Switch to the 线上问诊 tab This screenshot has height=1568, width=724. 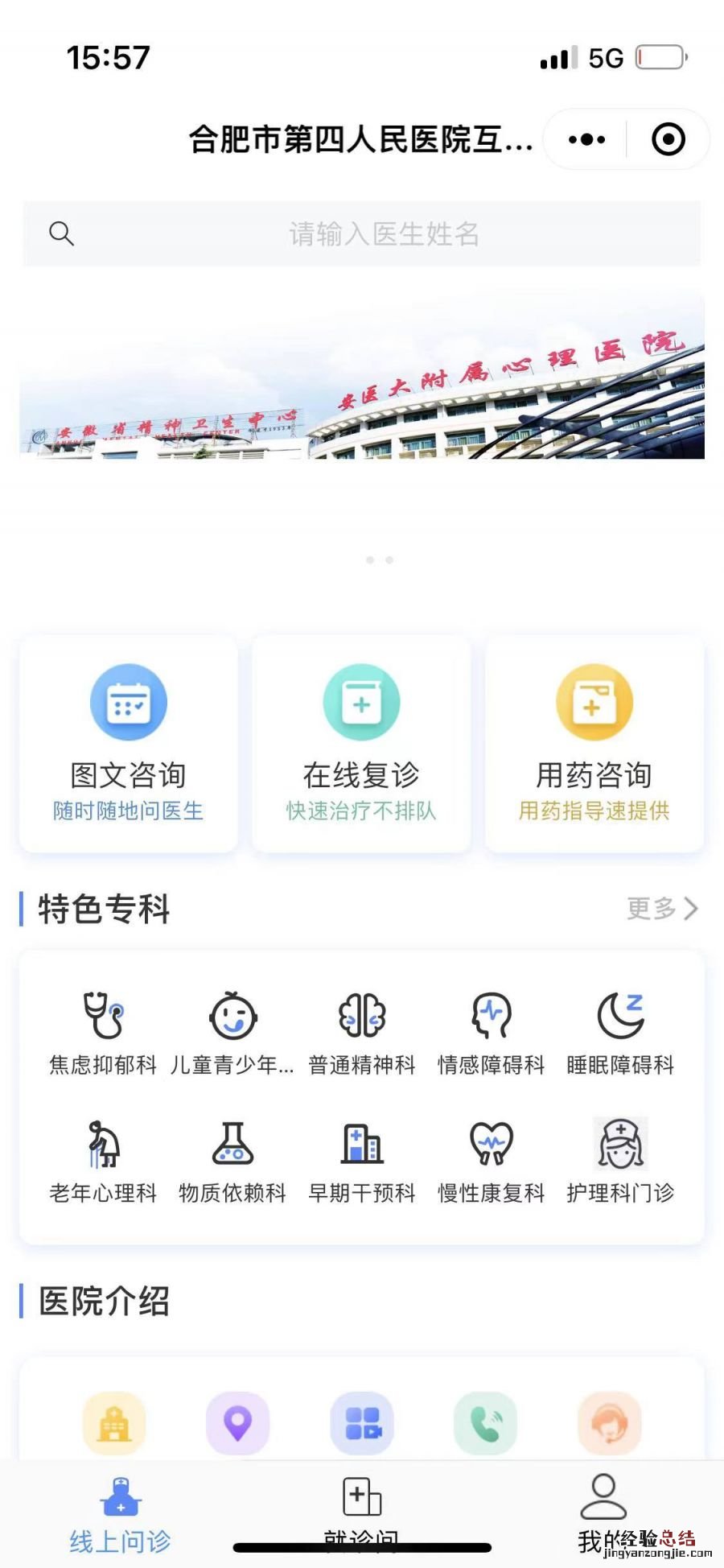click(121, 1513)
